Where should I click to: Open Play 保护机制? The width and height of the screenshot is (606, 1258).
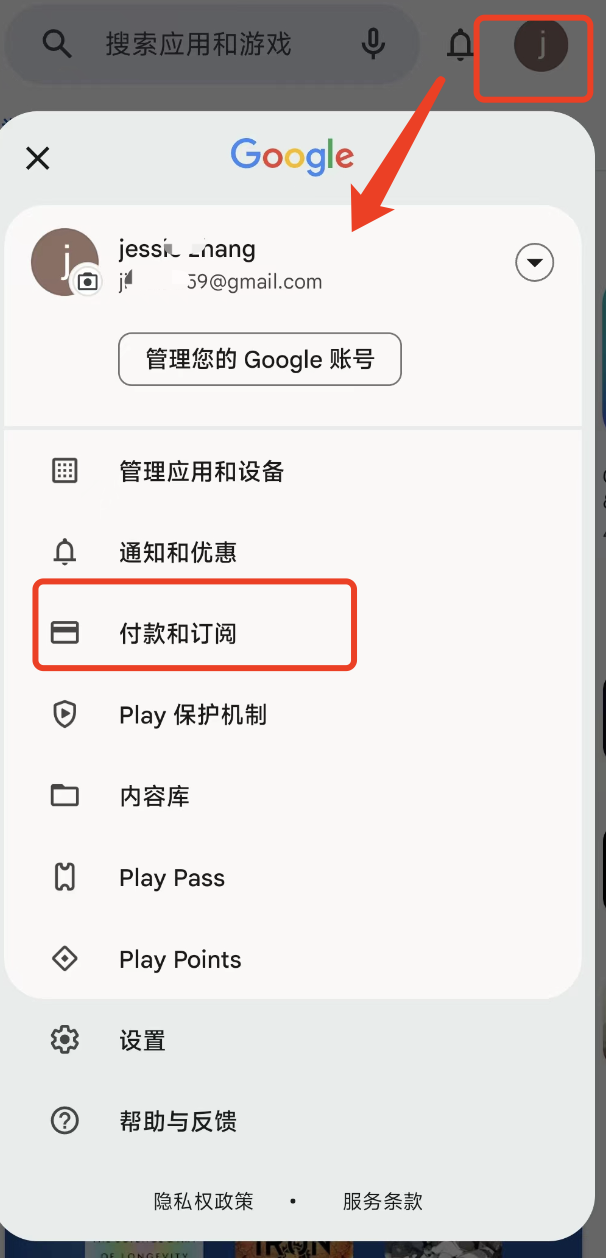point(293,715)
